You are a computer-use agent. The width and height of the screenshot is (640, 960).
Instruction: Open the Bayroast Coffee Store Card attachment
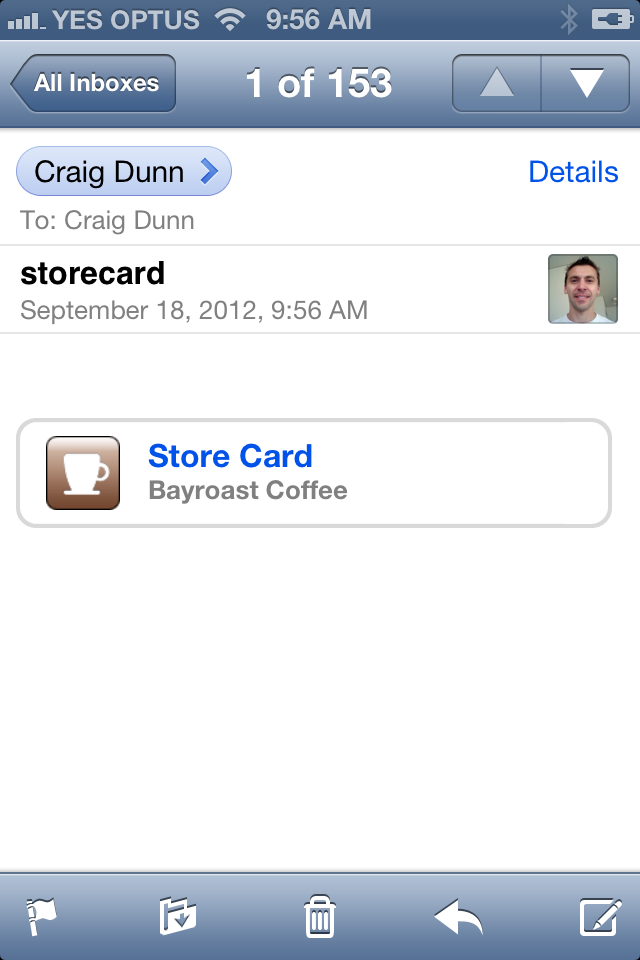(x=313, y=473)
